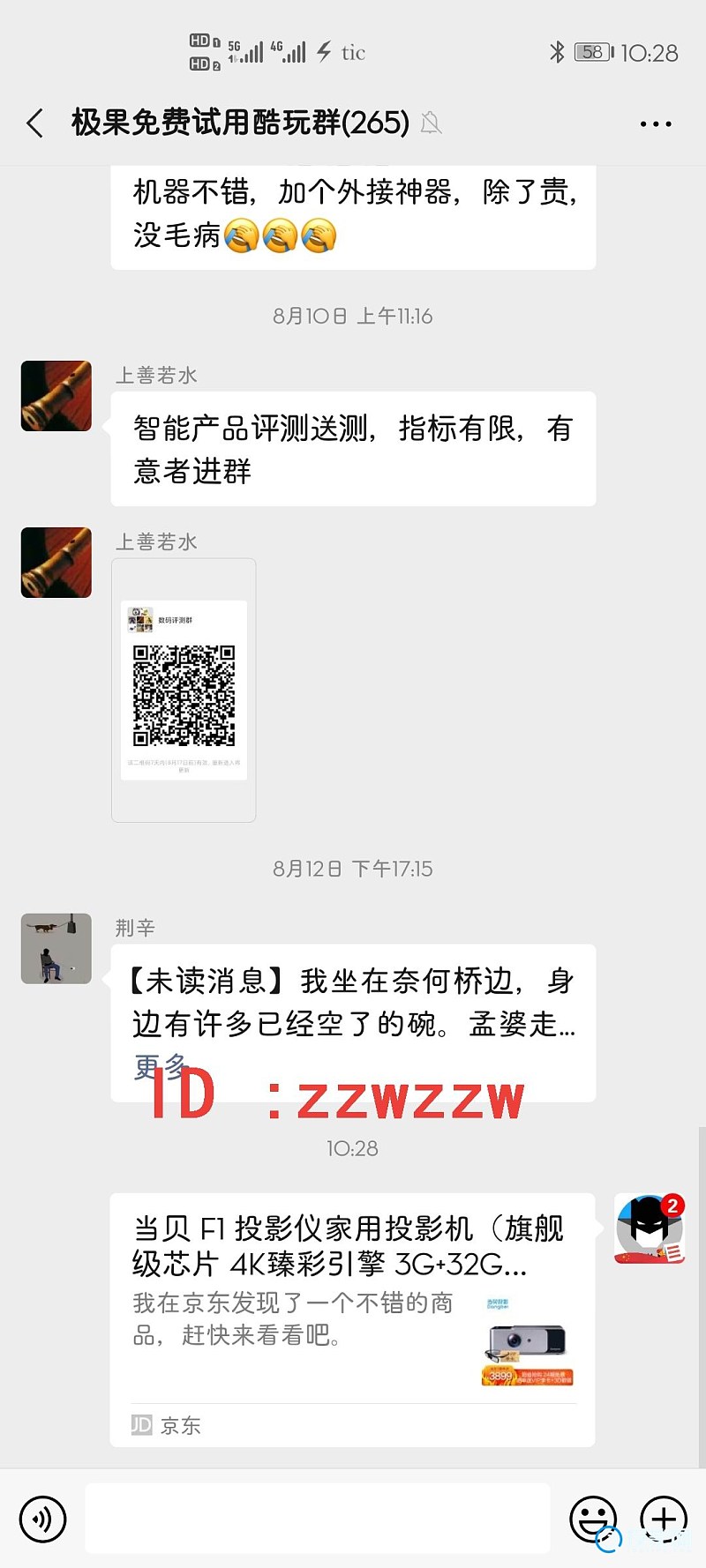The height and width of the screenshot is (1568, 706).
Task: Open 上善若水's avatar next to the text message
Action: pos(56,396)
